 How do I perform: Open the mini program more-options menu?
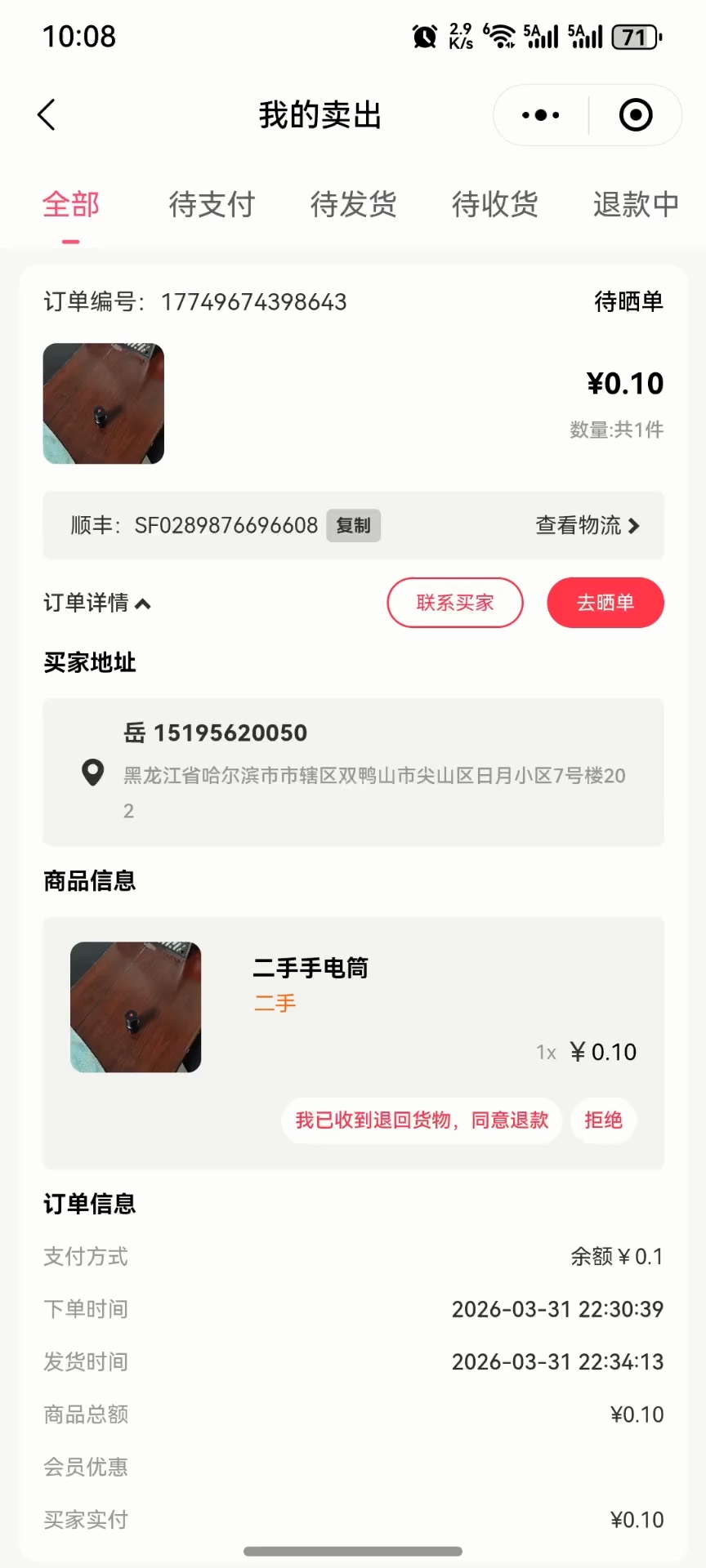540,115
